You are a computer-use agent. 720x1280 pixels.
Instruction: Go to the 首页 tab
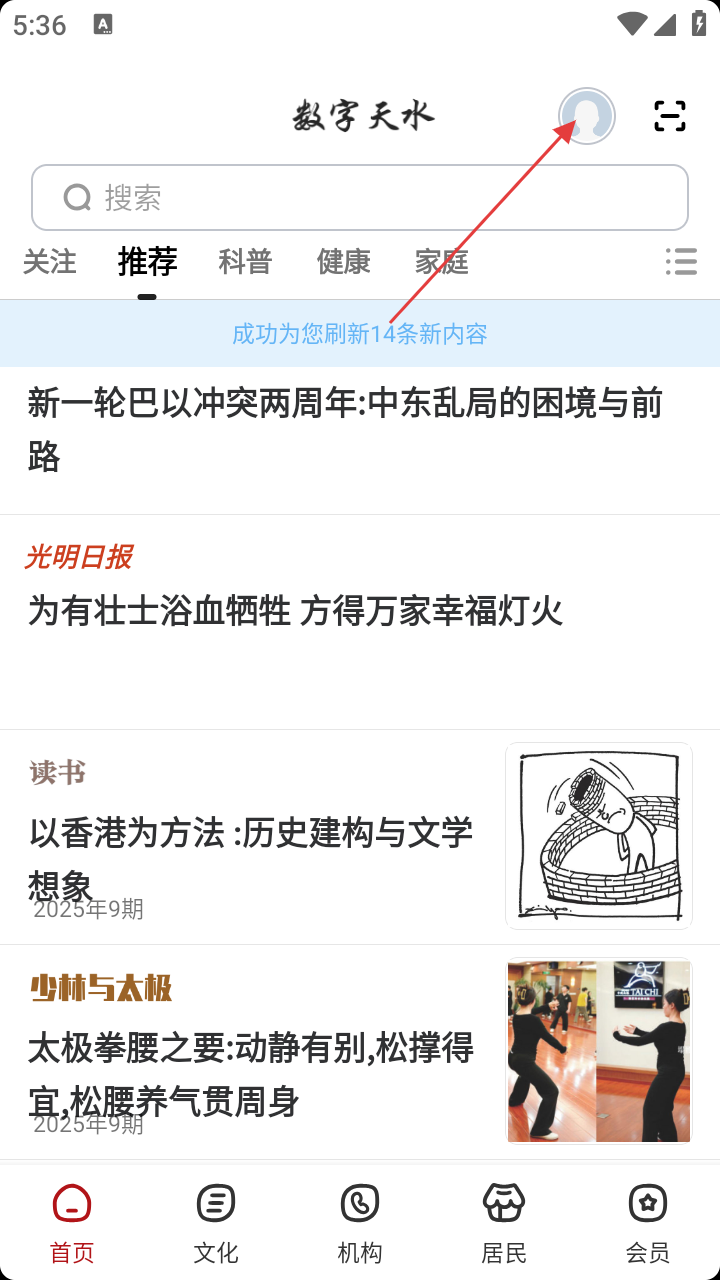(x=72, y=1222)
